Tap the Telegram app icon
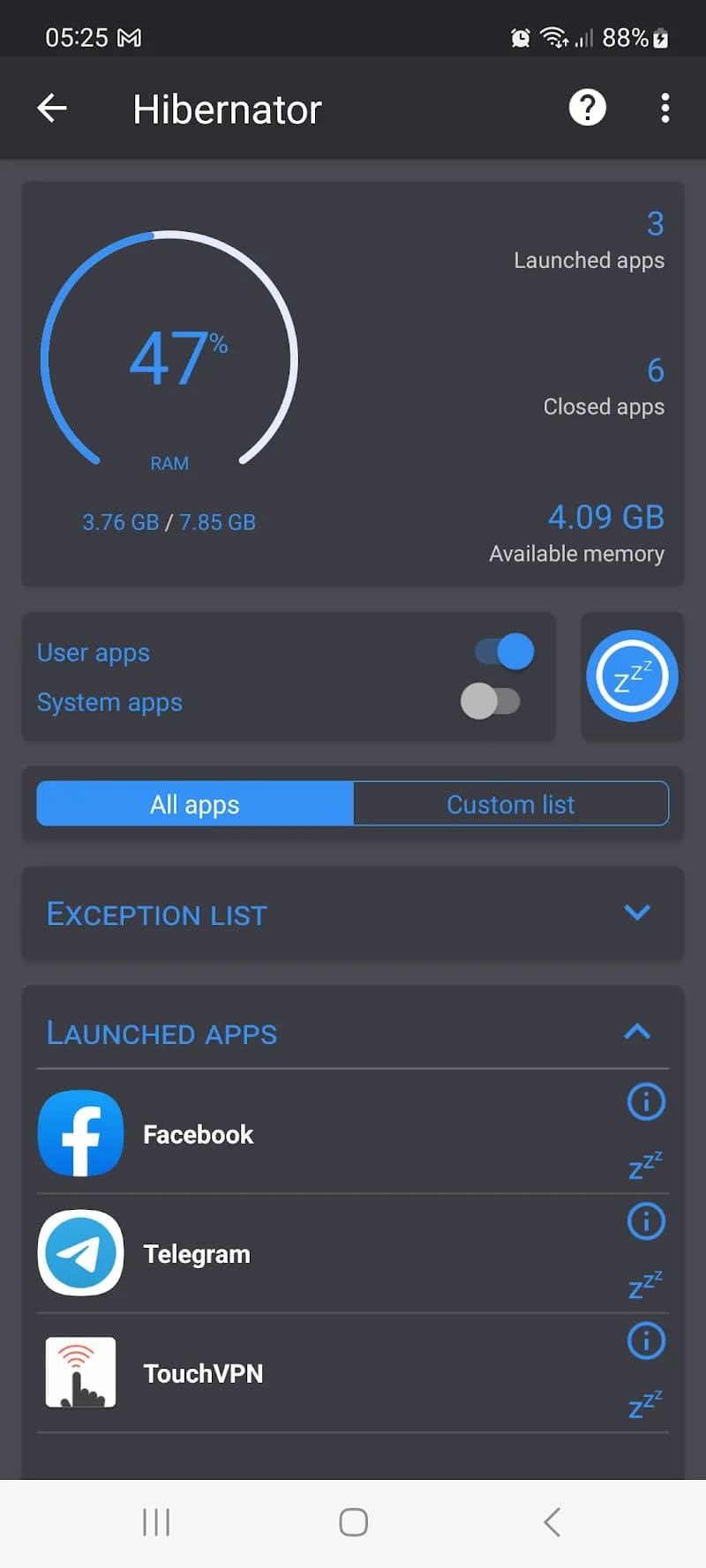Viewport: 706px width, 1568px height. point(80,1253)
